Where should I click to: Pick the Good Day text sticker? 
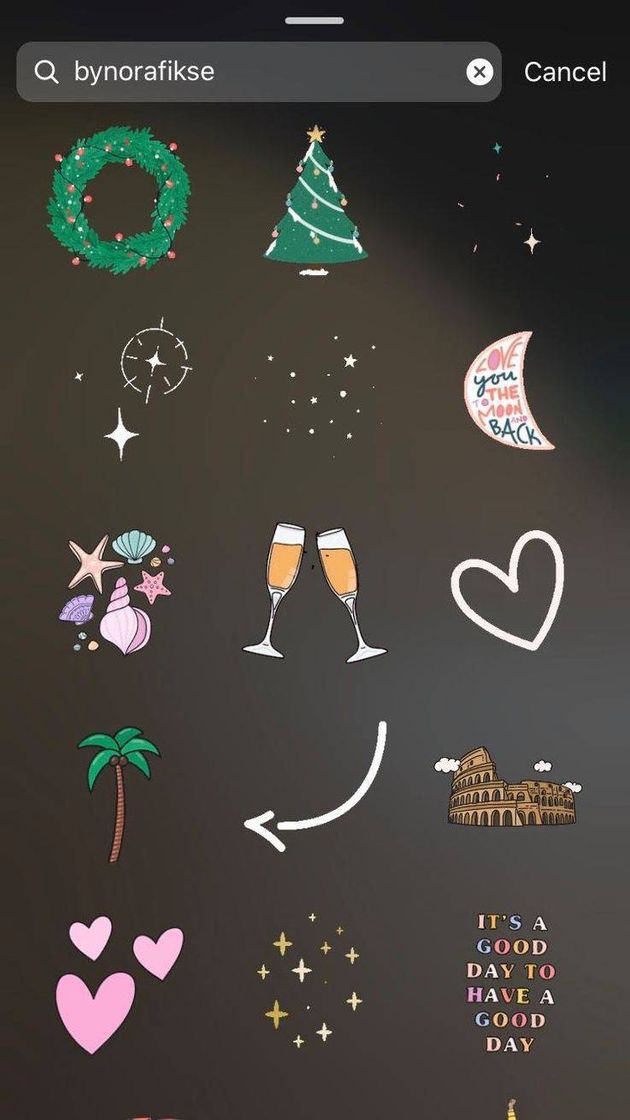pos(510,982)
